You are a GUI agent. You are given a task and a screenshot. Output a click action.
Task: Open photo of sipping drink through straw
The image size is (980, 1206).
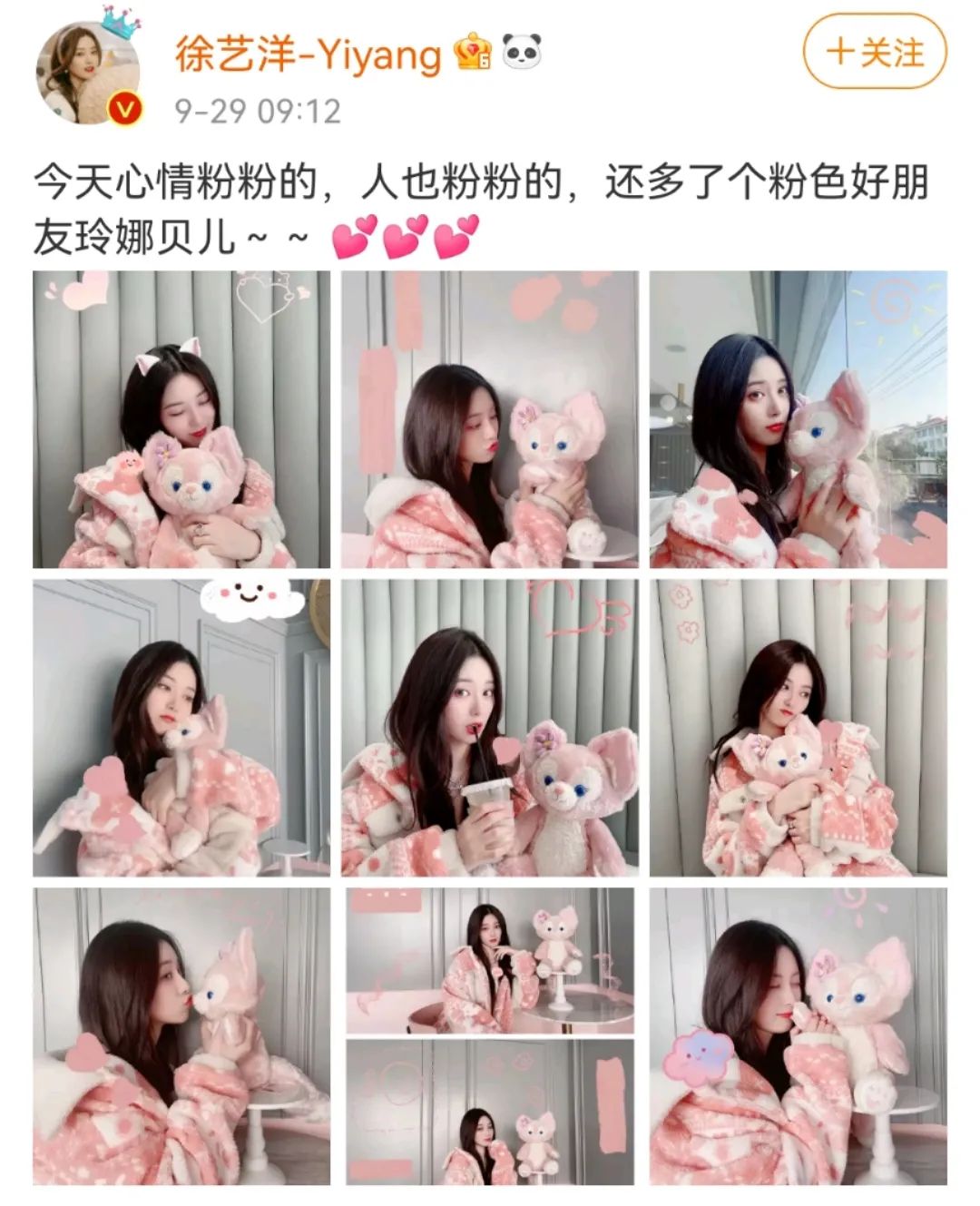coord(489,728)
